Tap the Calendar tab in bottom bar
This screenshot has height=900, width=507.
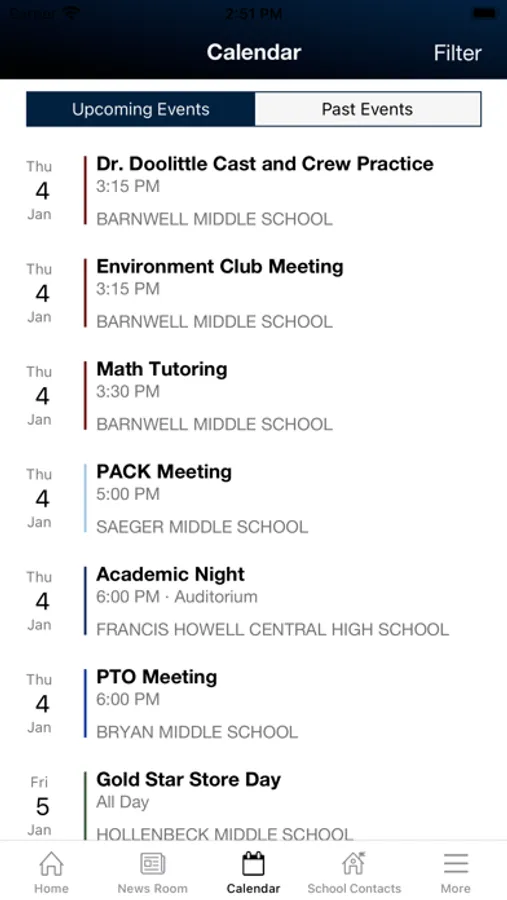click(253, 872)
